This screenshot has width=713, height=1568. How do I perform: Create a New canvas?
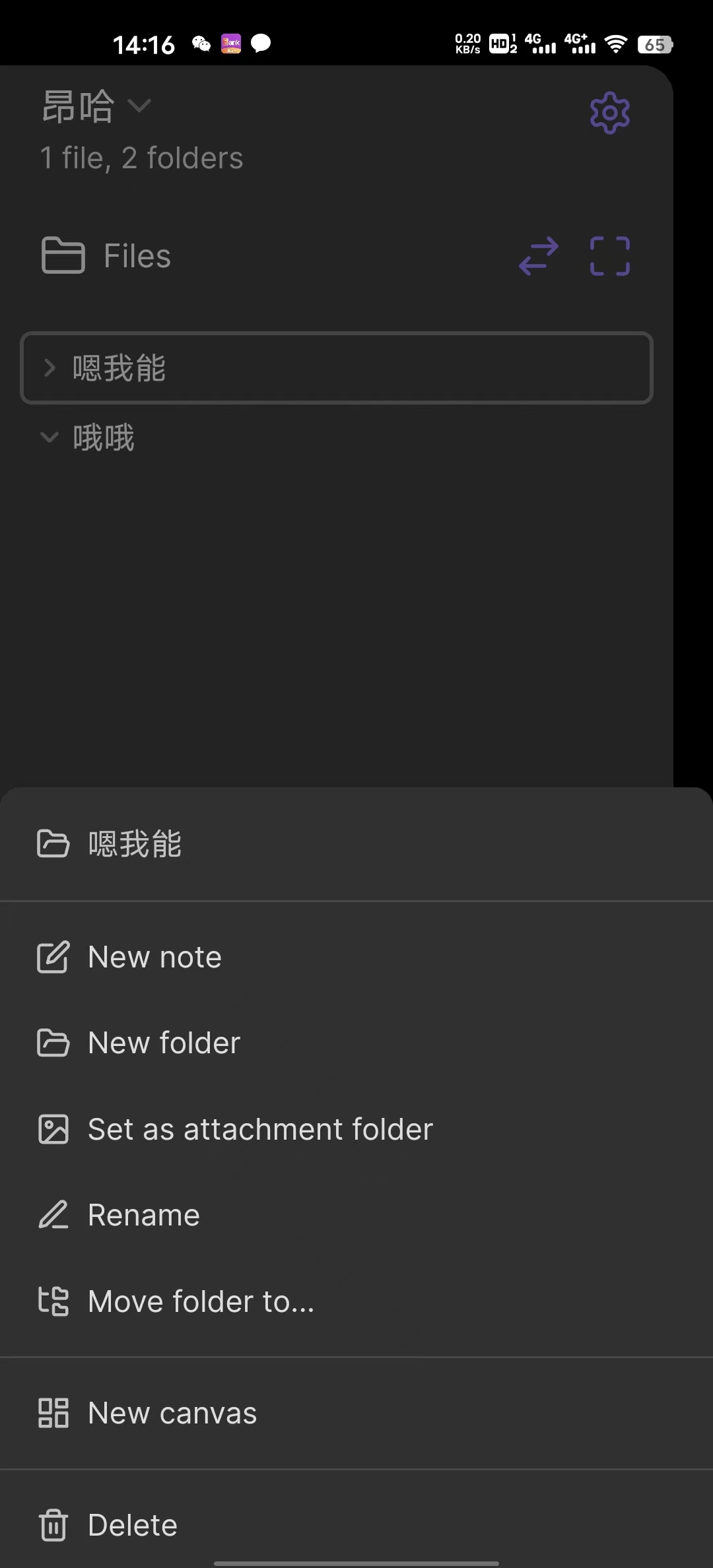click(x=172, y=1414)
